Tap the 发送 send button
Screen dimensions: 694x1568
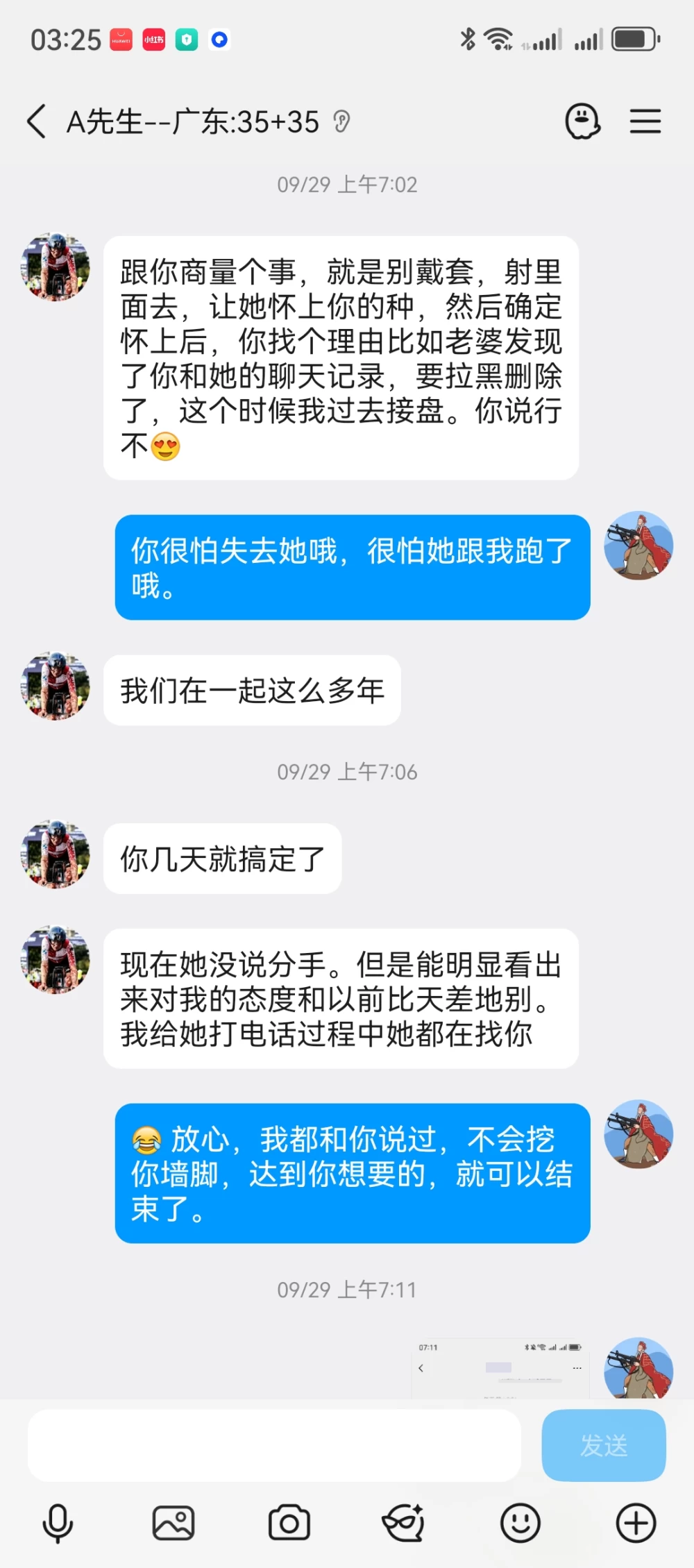604,1445
